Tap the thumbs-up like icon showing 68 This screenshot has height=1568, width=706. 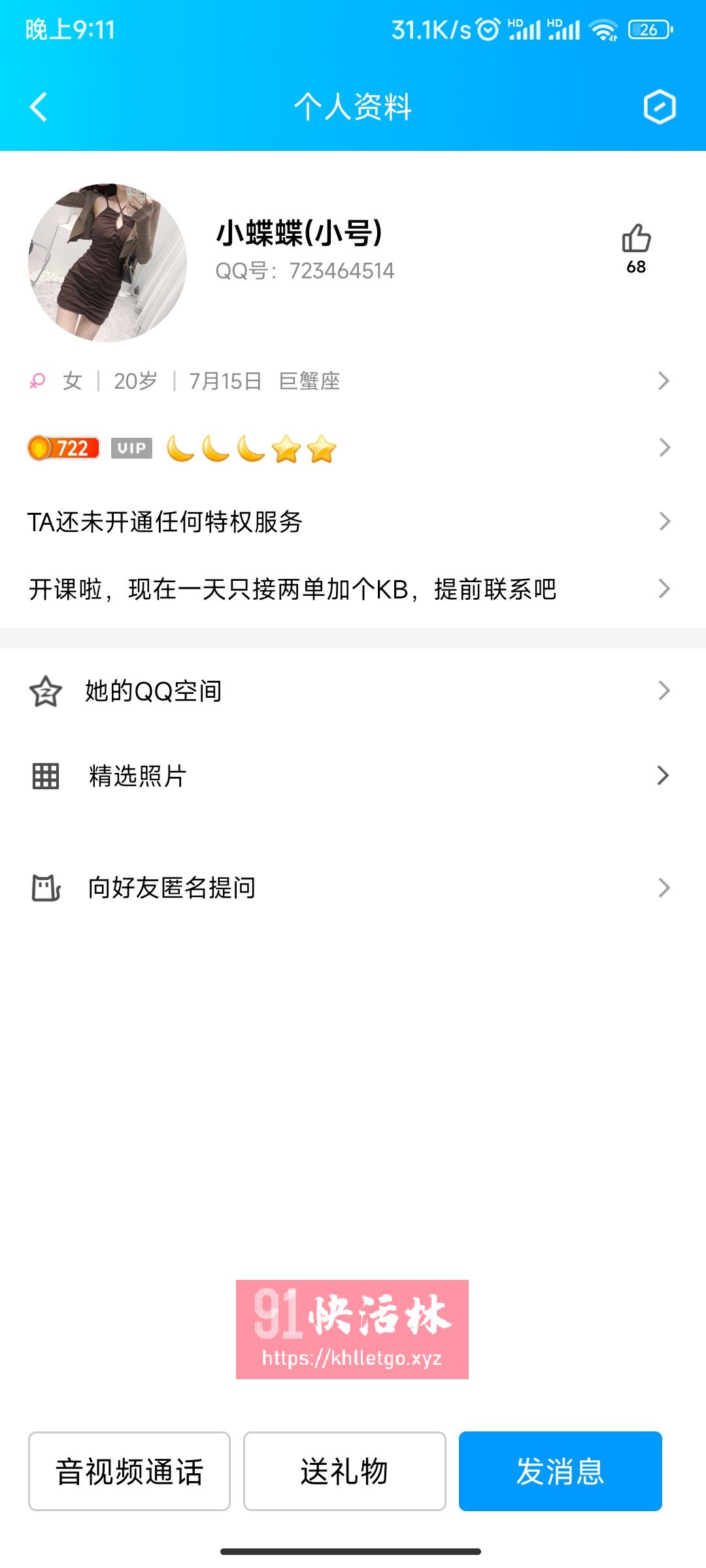point(636,242)
